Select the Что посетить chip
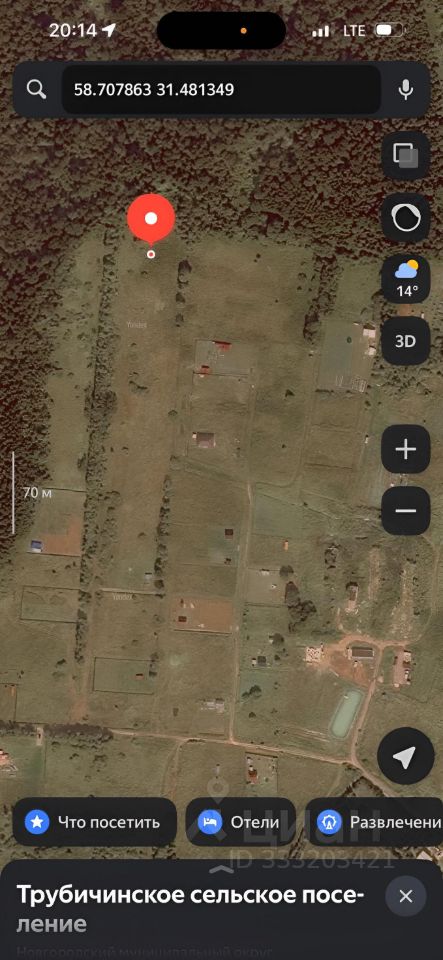 click(x=95, y=822)
